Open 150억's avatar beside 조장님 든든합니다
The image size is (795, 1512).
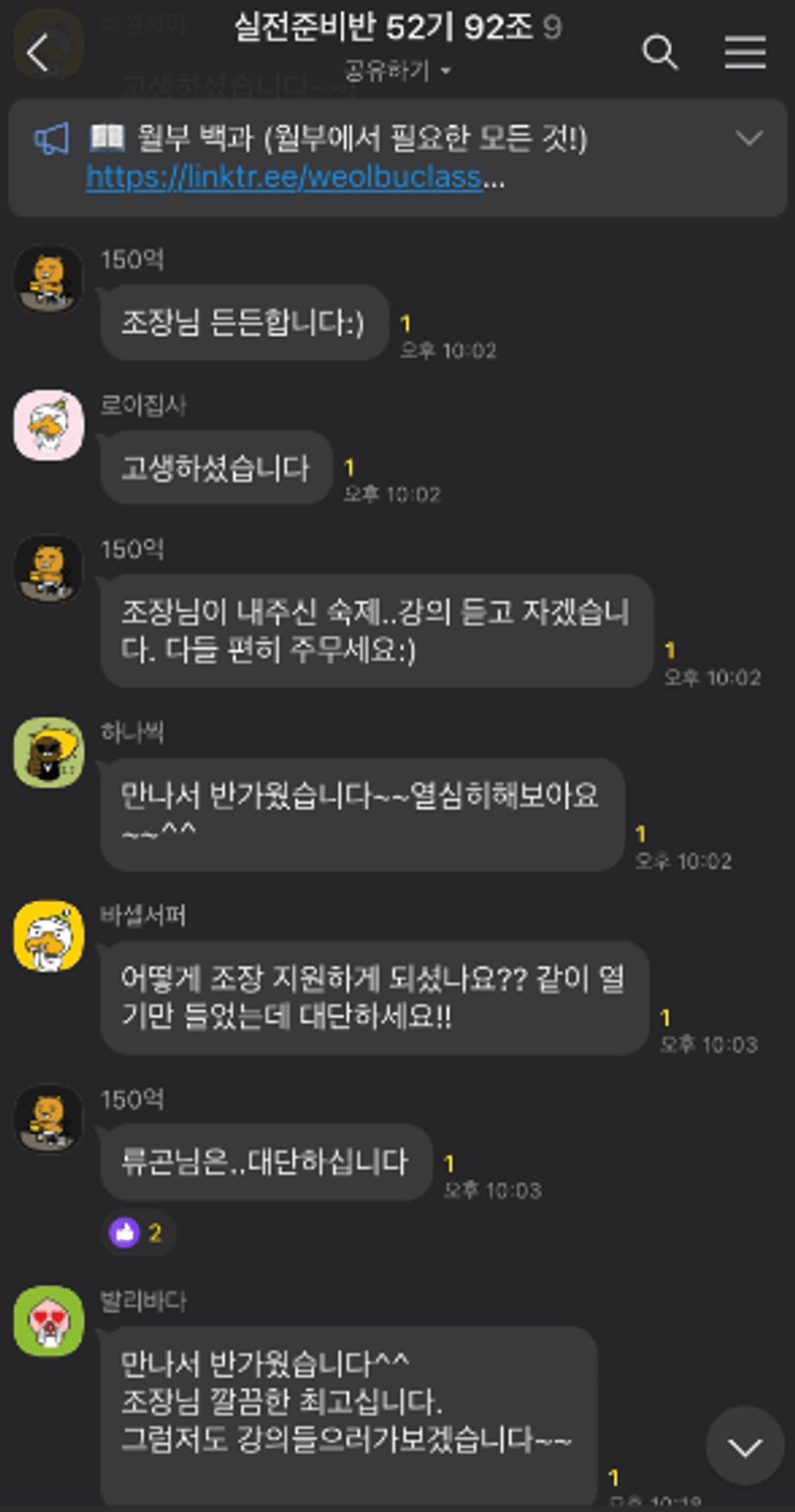pos(49,279)
